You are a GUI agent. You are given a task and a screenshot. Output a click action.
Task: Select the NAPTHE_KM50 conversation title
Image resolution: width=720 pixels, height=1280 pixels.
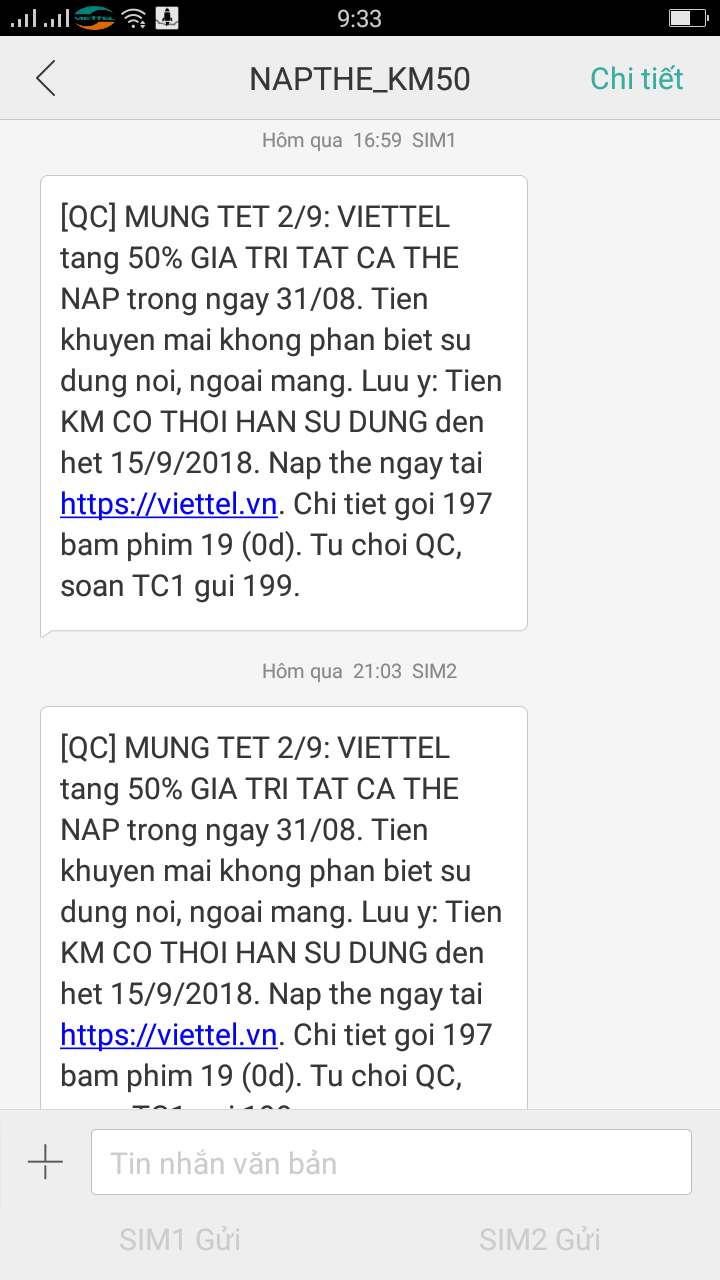(x=359, y=77)
